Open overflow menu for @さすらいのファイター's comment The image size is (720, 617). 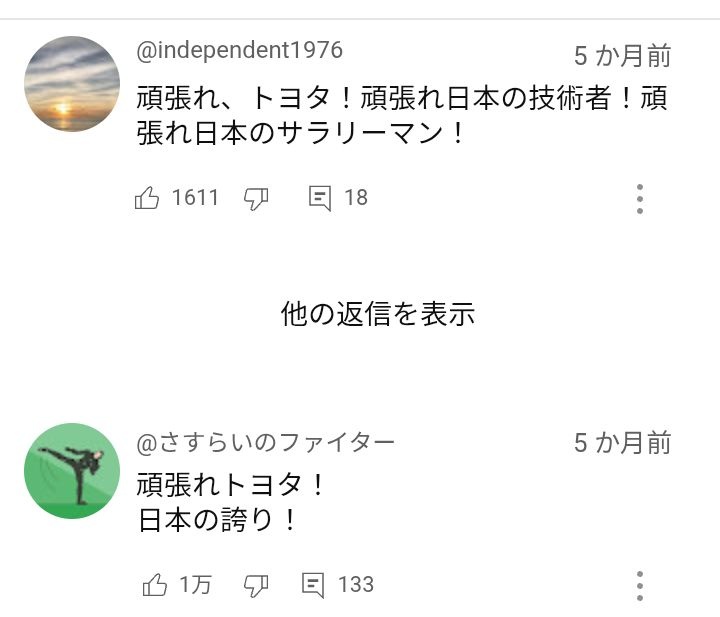(639, 585)
